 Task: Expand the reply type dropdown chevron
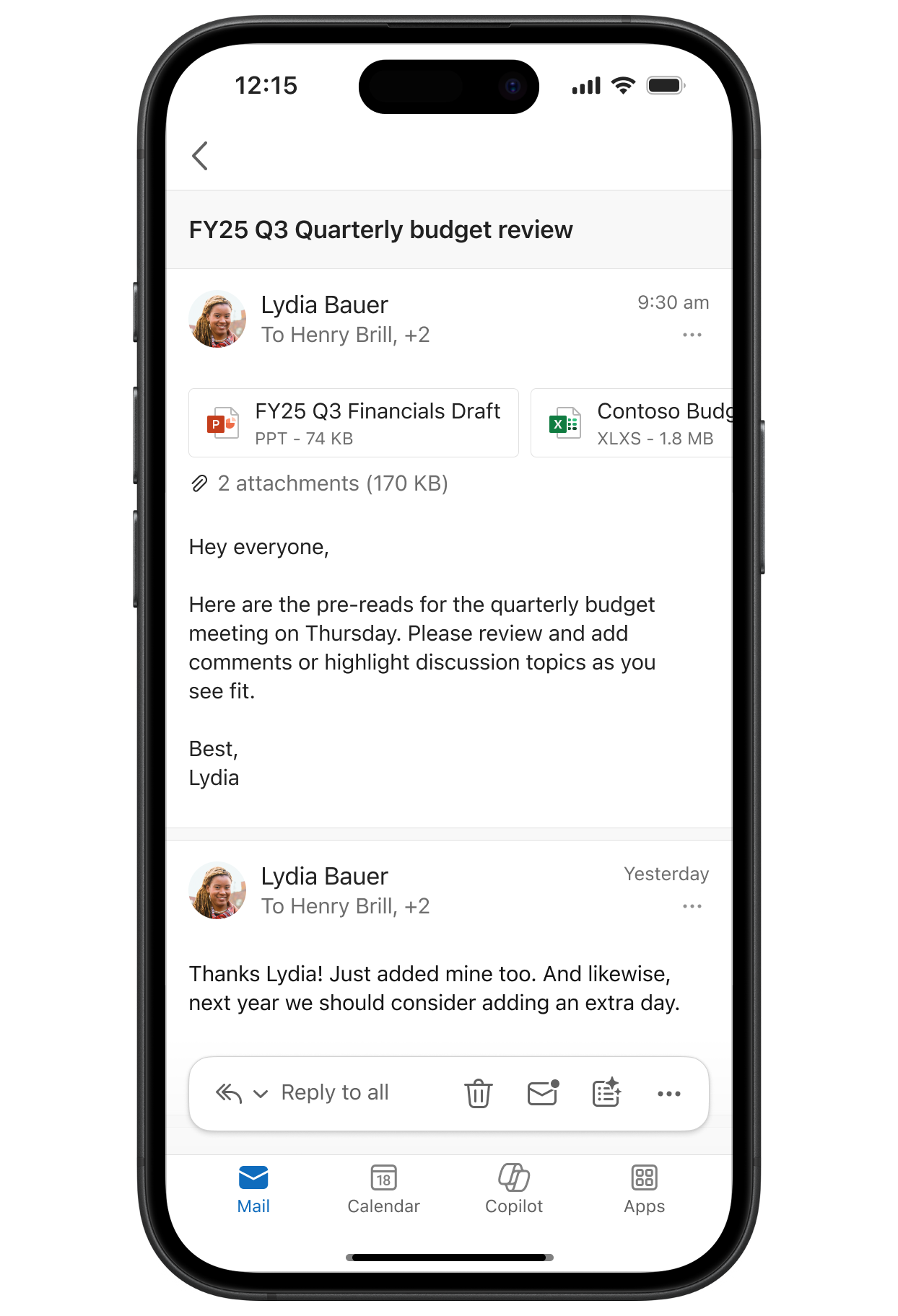click(x=261, y=1094)
